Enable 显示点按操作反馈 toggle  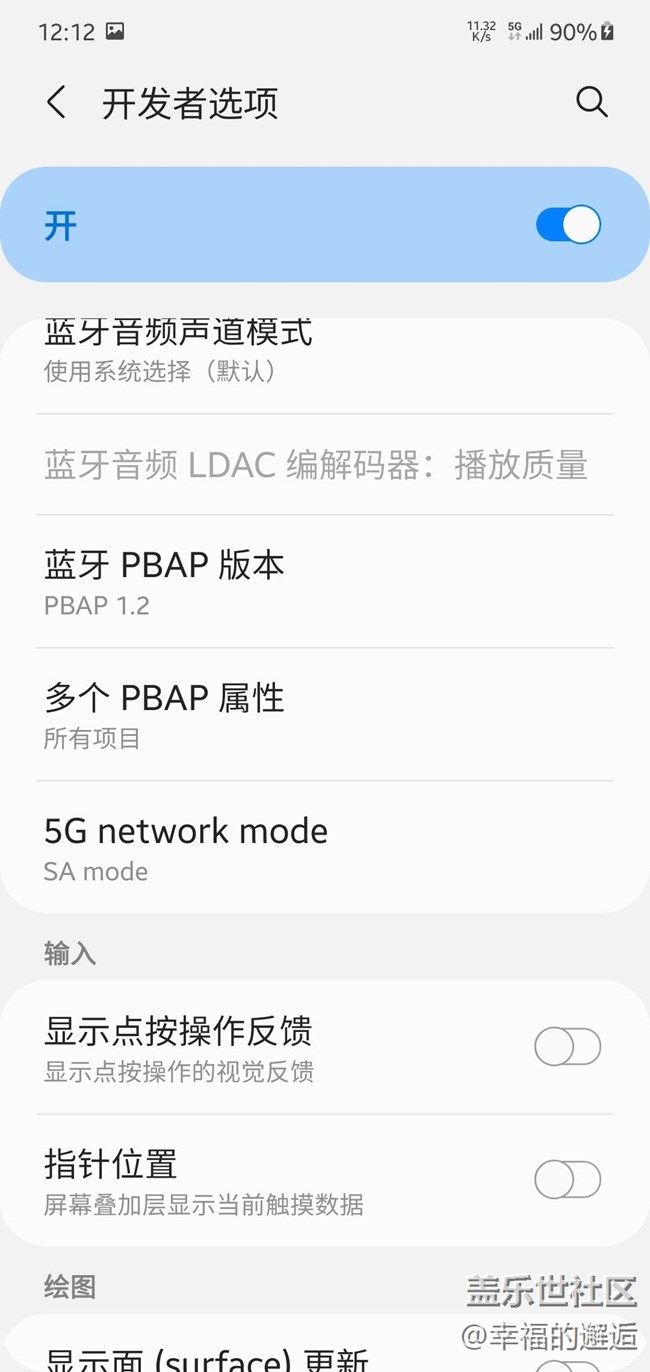pos(567,1048)
